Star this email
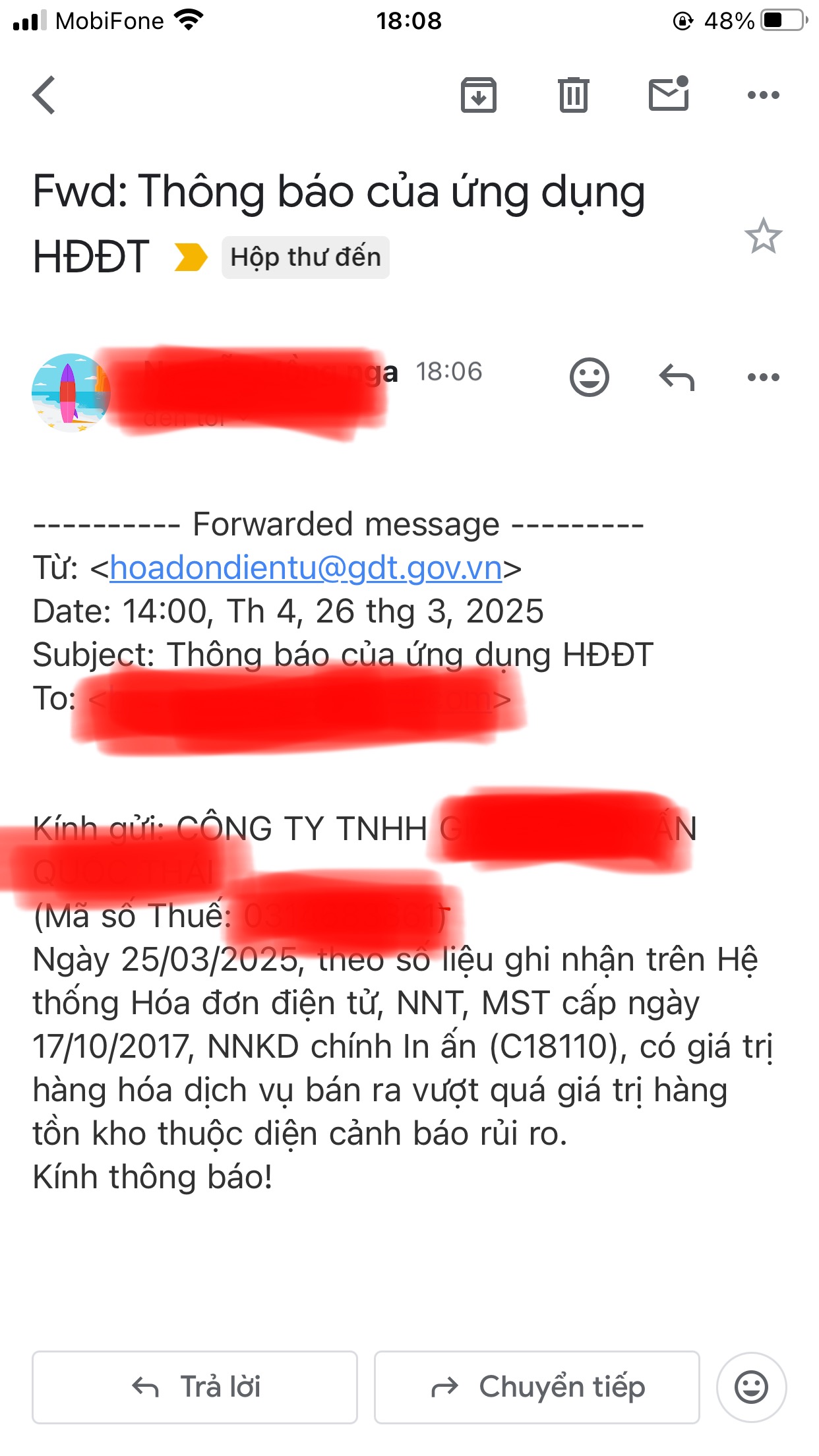The width and height of the screenshot is (819, 1456). [x=763, y=236]
